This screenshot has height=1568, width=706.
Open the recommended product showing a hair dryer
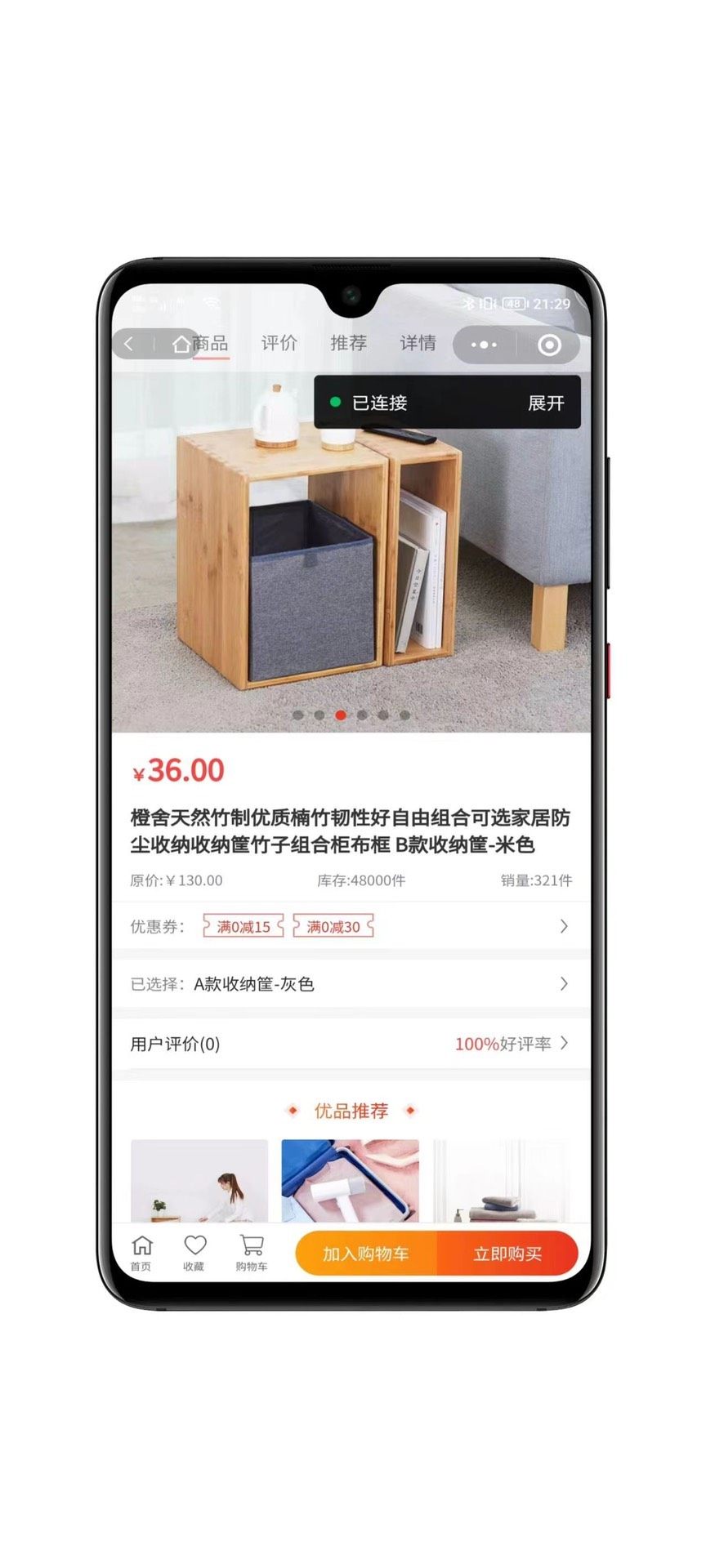pos(350,1181)
